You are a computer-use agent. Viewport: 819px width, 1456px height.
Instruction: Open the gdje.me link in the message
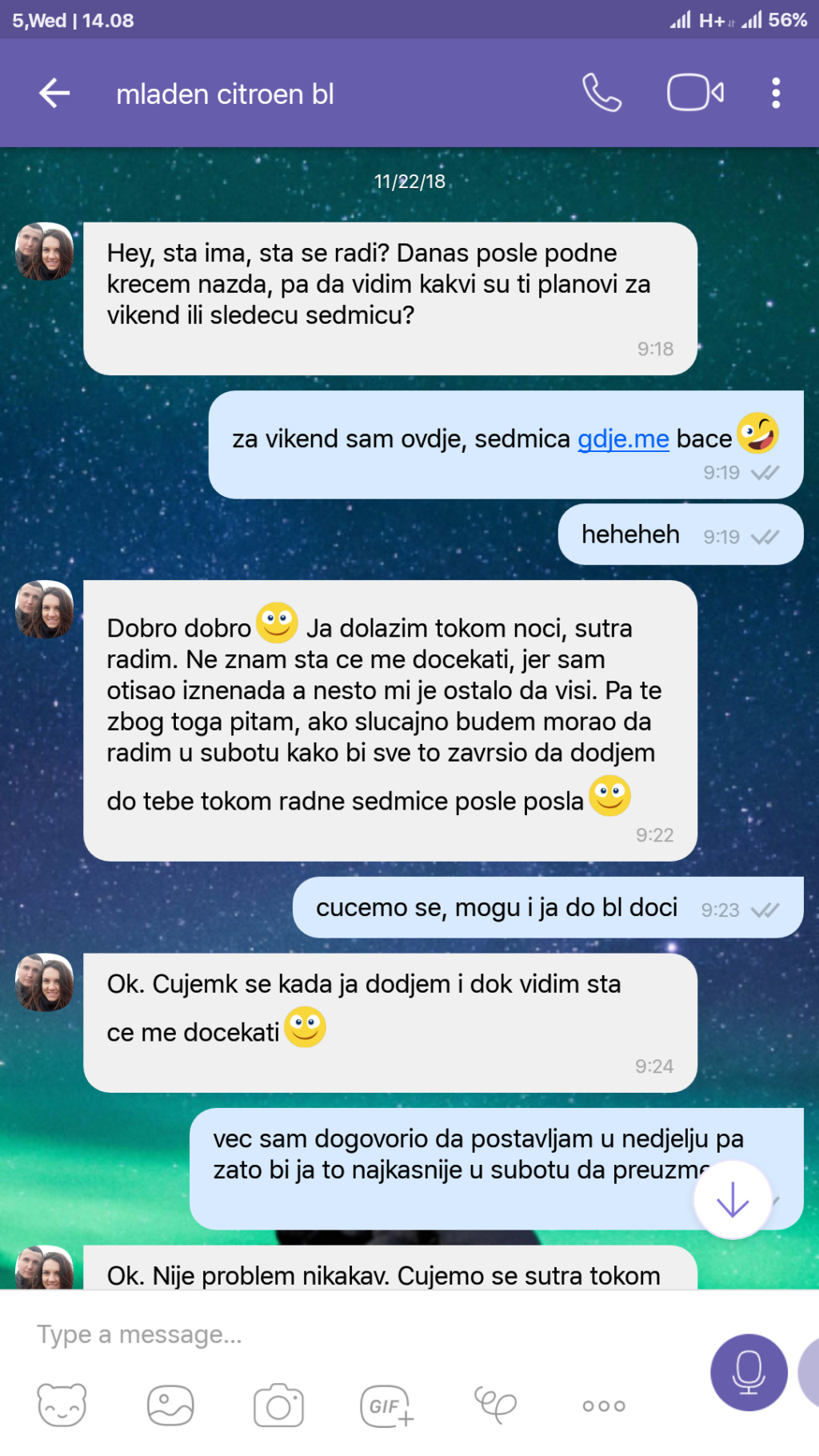click(x=623, y=439)
